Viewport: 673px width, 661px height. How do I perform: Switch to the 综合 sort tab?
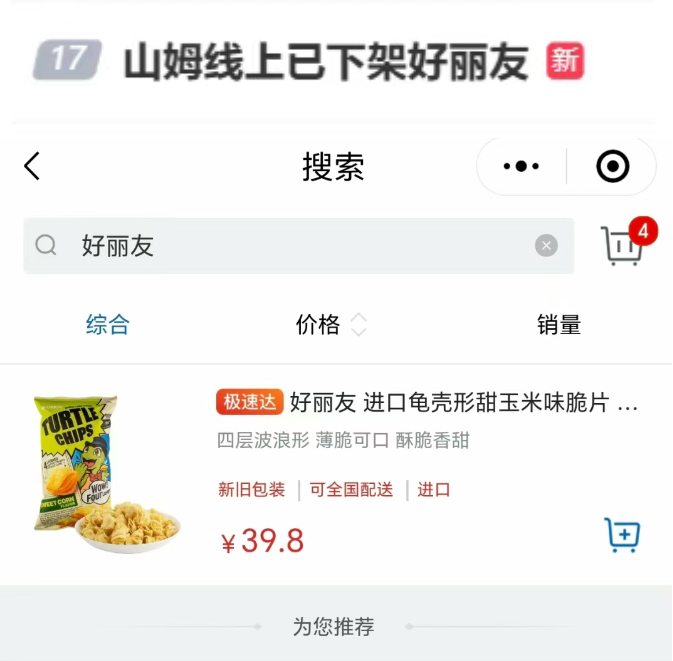point(108,325)
